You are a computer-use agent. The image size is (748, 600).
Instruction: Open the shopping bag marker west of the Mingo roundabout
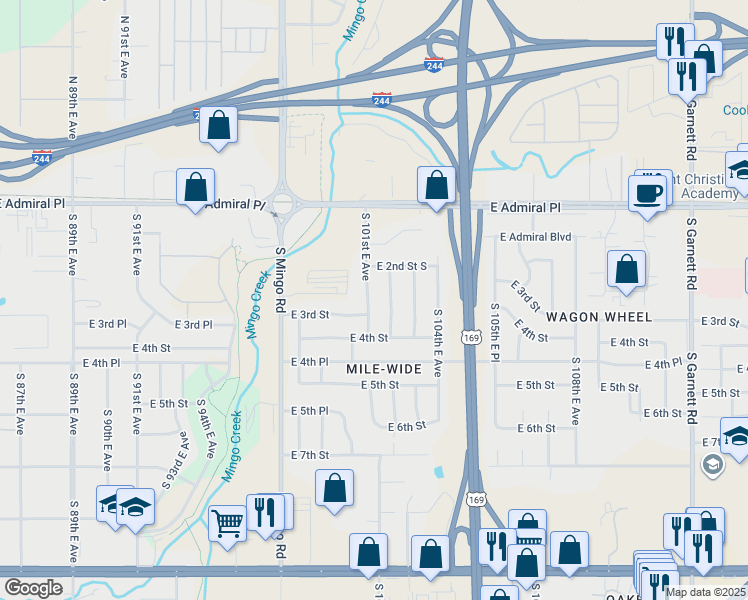point(195,188)
